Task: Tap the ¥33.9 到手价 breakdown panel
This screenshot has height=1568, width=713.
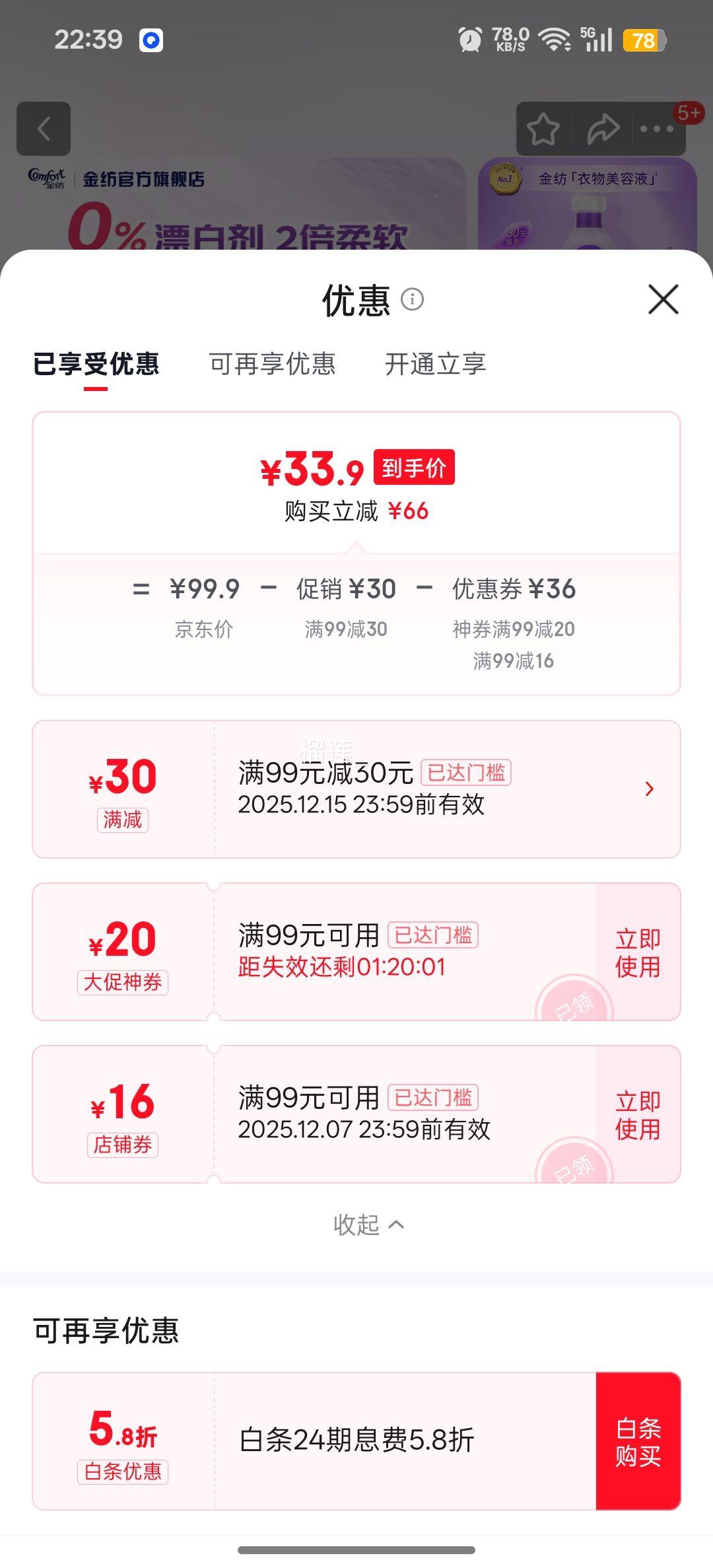Action: (x=356, y=482)
